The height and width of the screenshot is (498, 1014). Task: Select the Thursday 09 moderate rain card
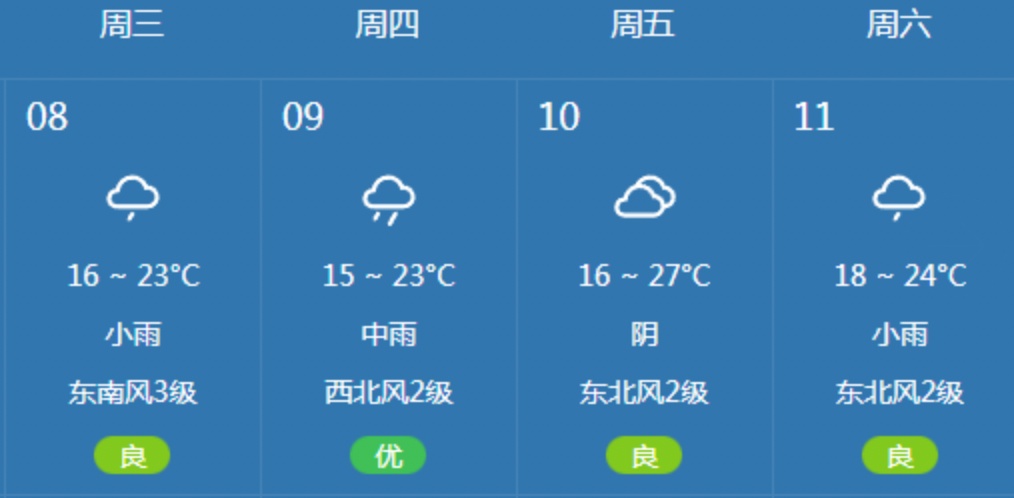(389, 285)
